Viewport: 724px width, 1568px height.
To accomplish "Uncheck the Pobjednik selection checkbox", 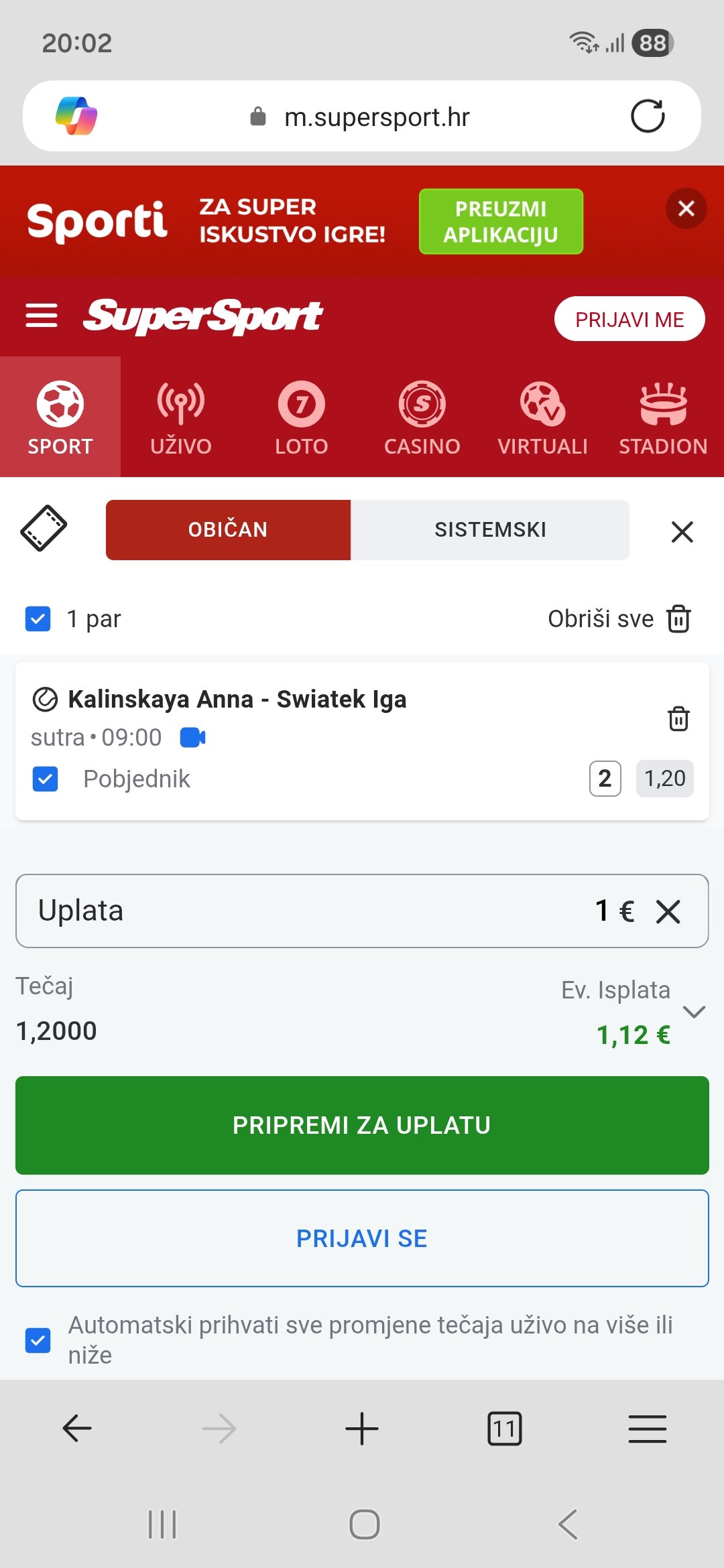I will [x=46, y=779].
